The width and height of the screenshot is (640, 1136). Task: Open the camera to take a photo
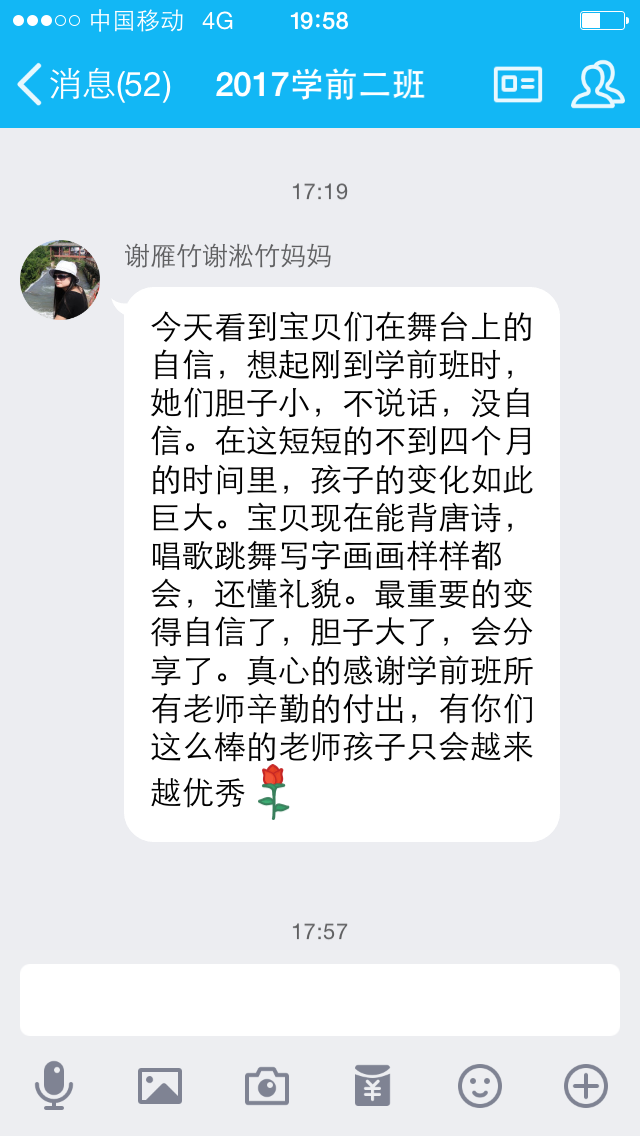[267, 1085]
